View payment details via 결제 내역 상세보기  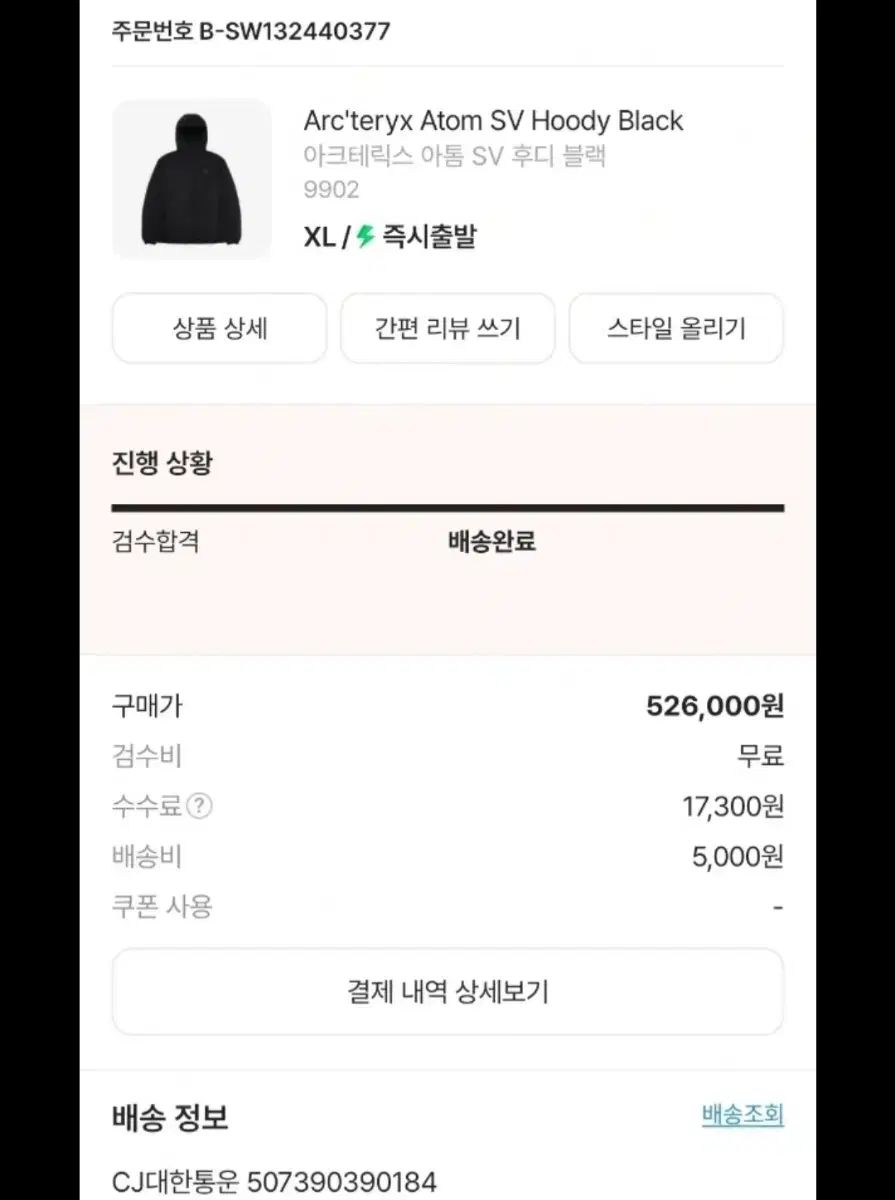(x=447, y=992)
